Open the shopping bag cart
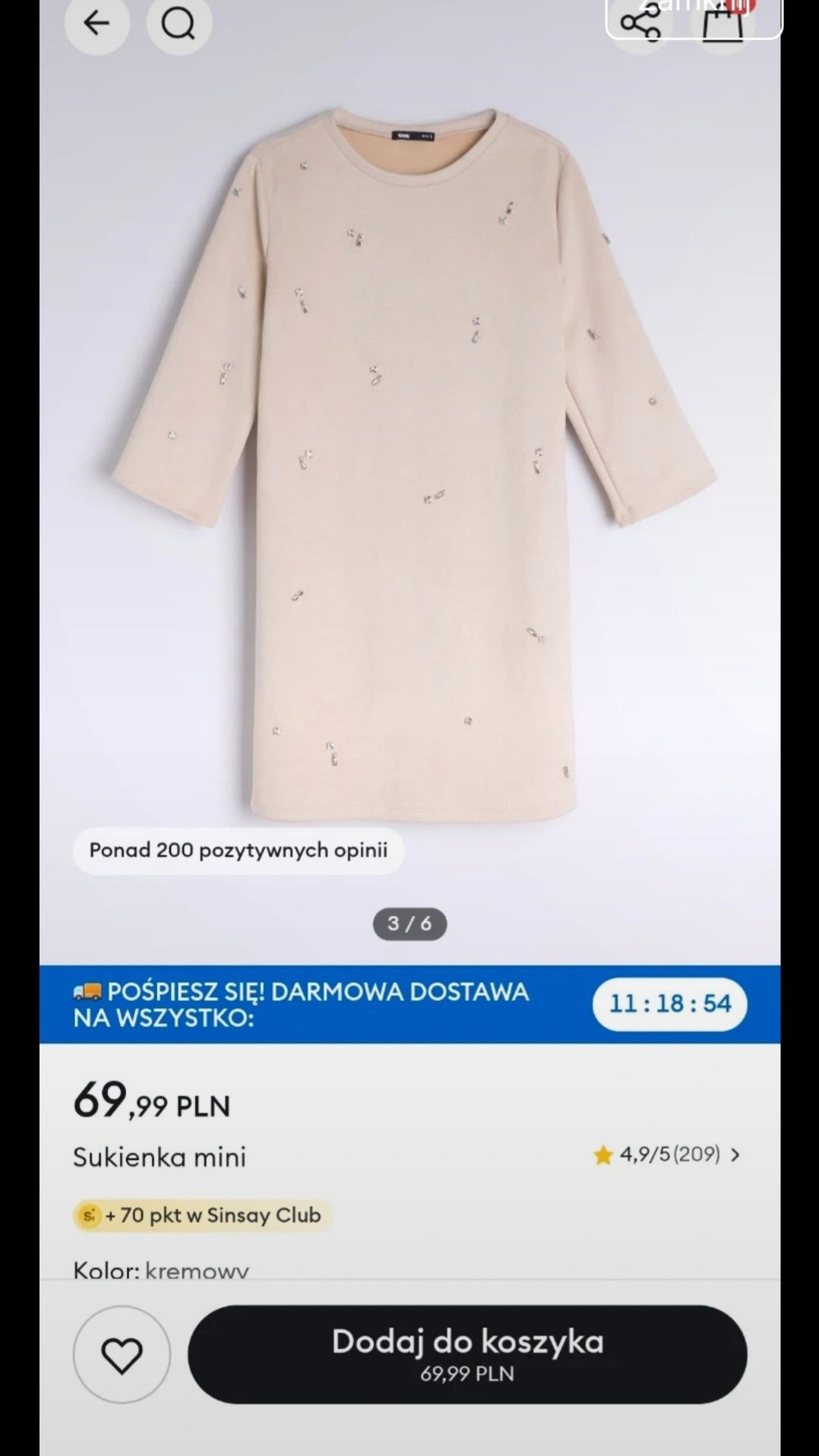Image resolution: width=819 pixels, height=1456 pixels. coord(722,24)
